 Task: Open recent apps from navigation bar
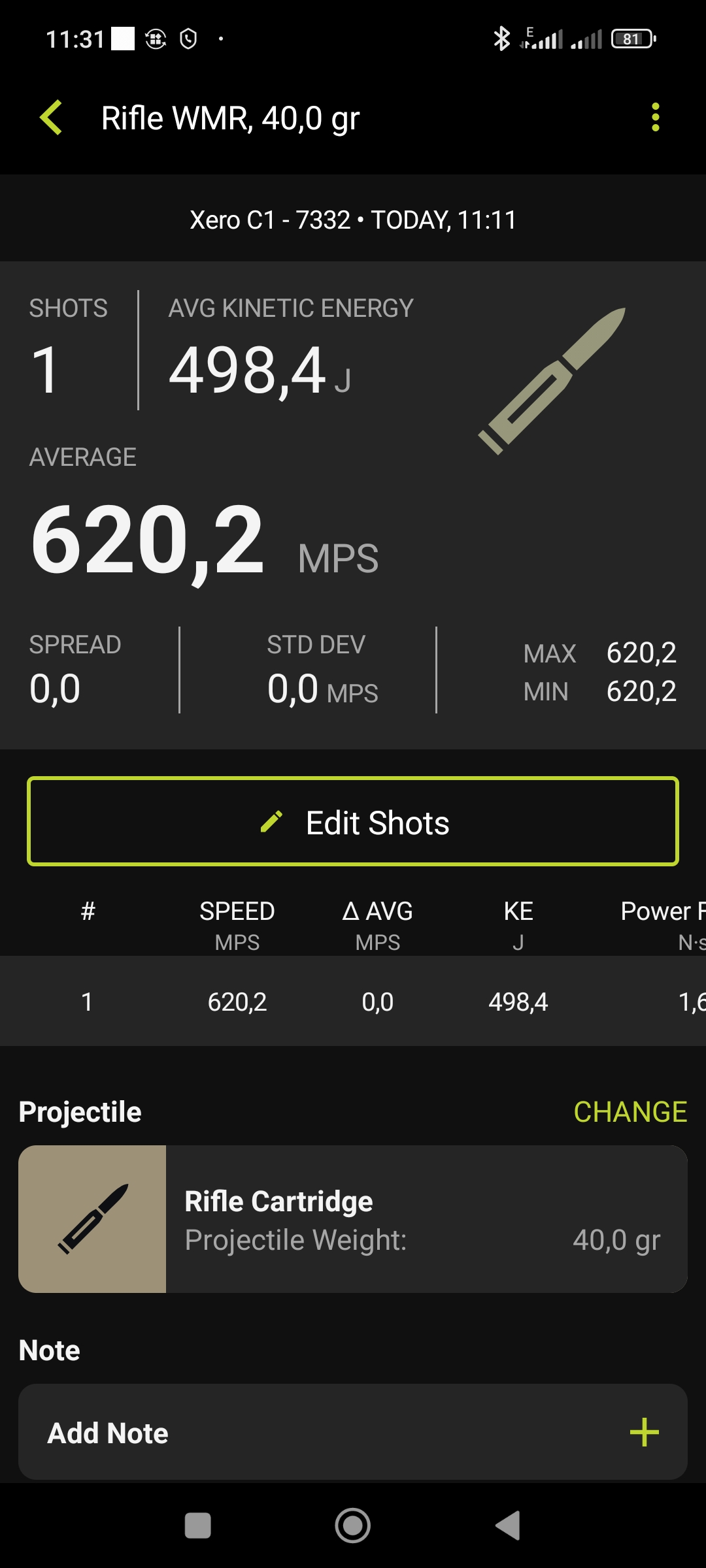tap(198, 1526)
